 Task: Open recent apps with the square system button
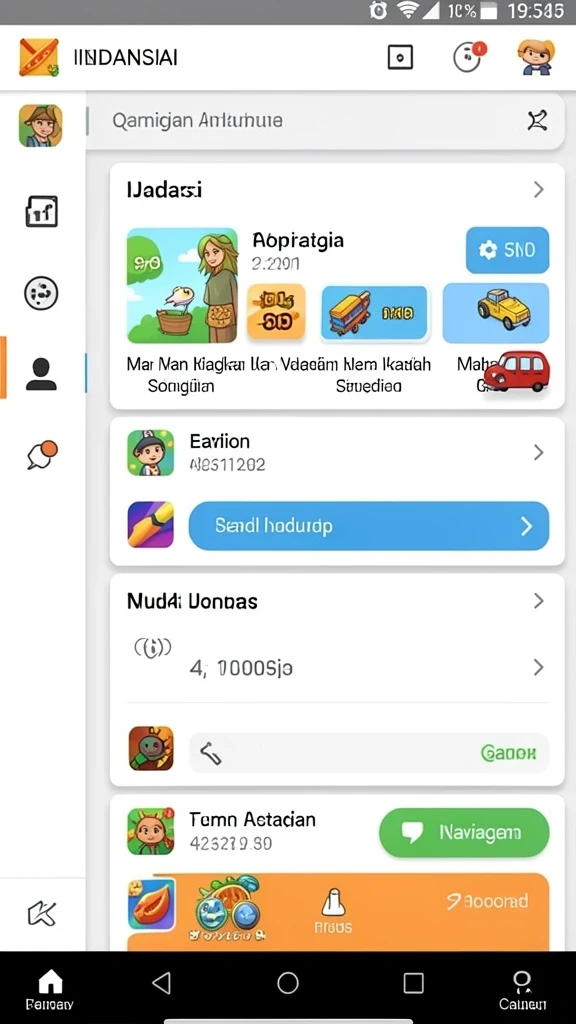[x=413, y=982]
